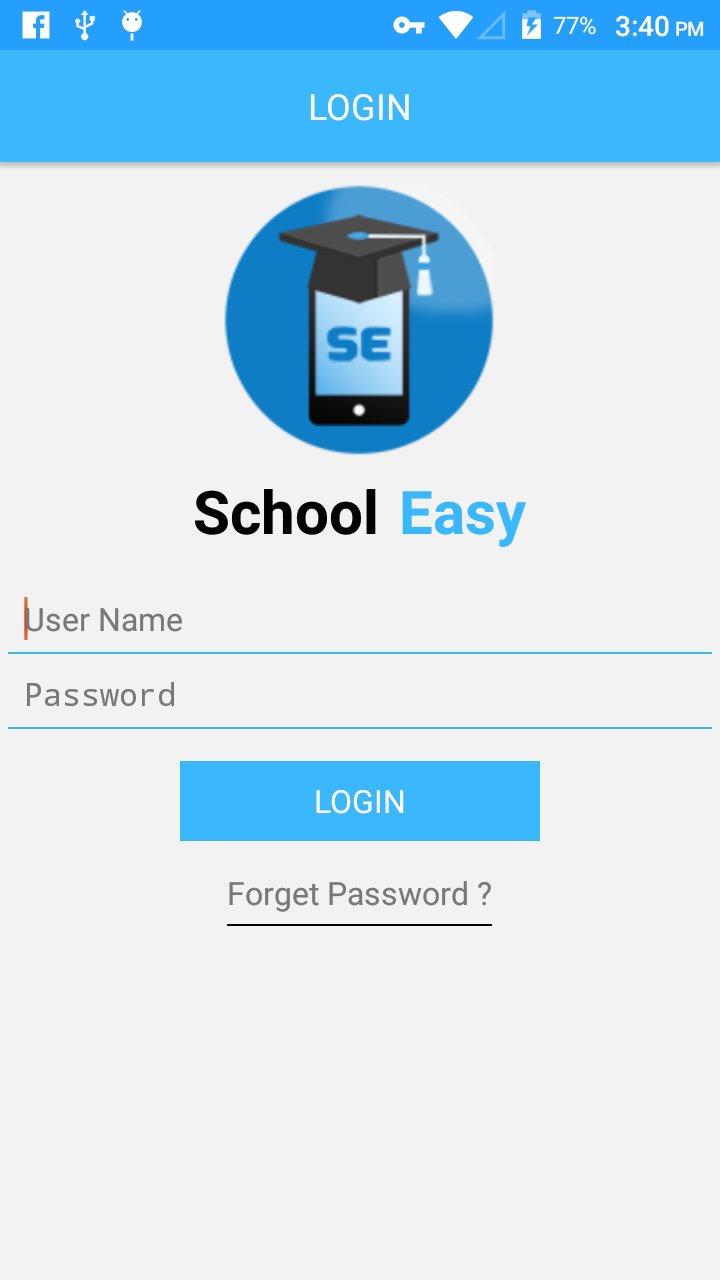720x1280 pixels.
Task: Tap the USB debugging icon in status bar
Action: pyautogui.click(x=85, y=24)
